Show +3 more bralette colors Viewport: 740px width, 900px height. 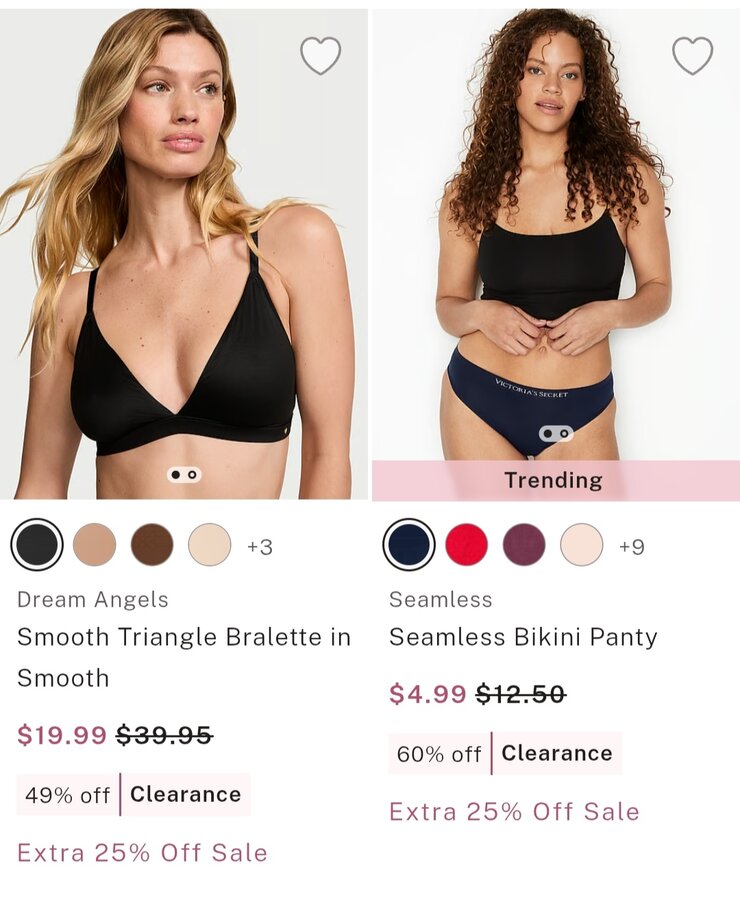(260, 547)
